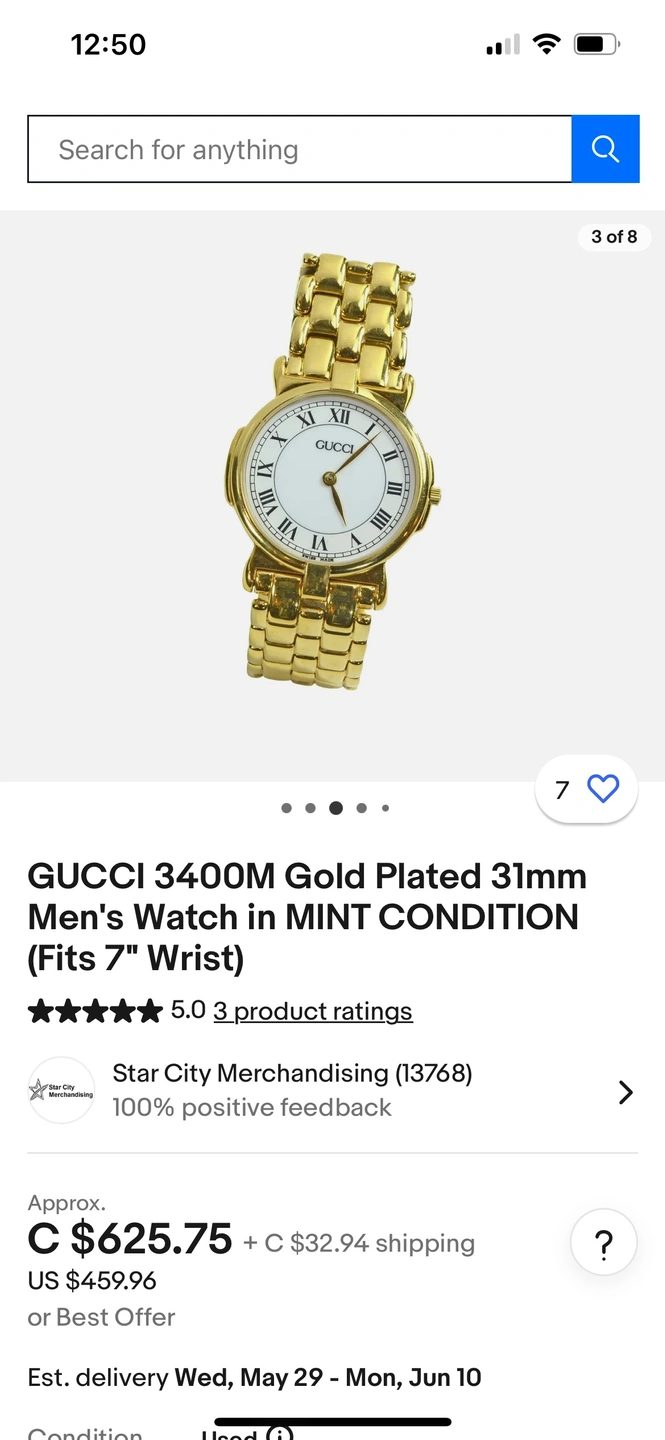The height and width of the screenshot is (1440, 665).
Task: Add this watch to watchlist heart
Action: 602,789
